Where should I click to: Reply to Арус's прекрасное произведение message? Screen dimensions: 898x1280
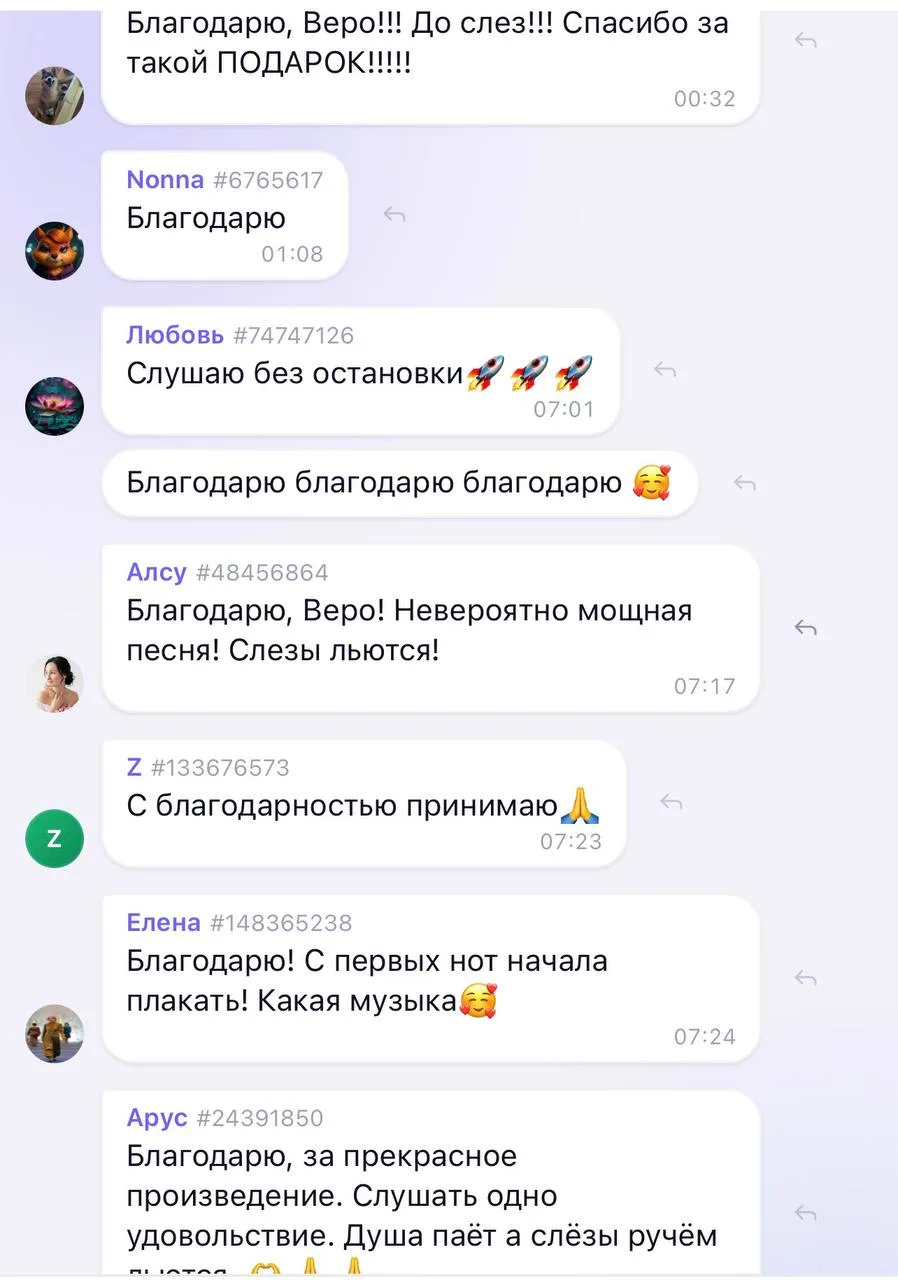click(806, 1213)
